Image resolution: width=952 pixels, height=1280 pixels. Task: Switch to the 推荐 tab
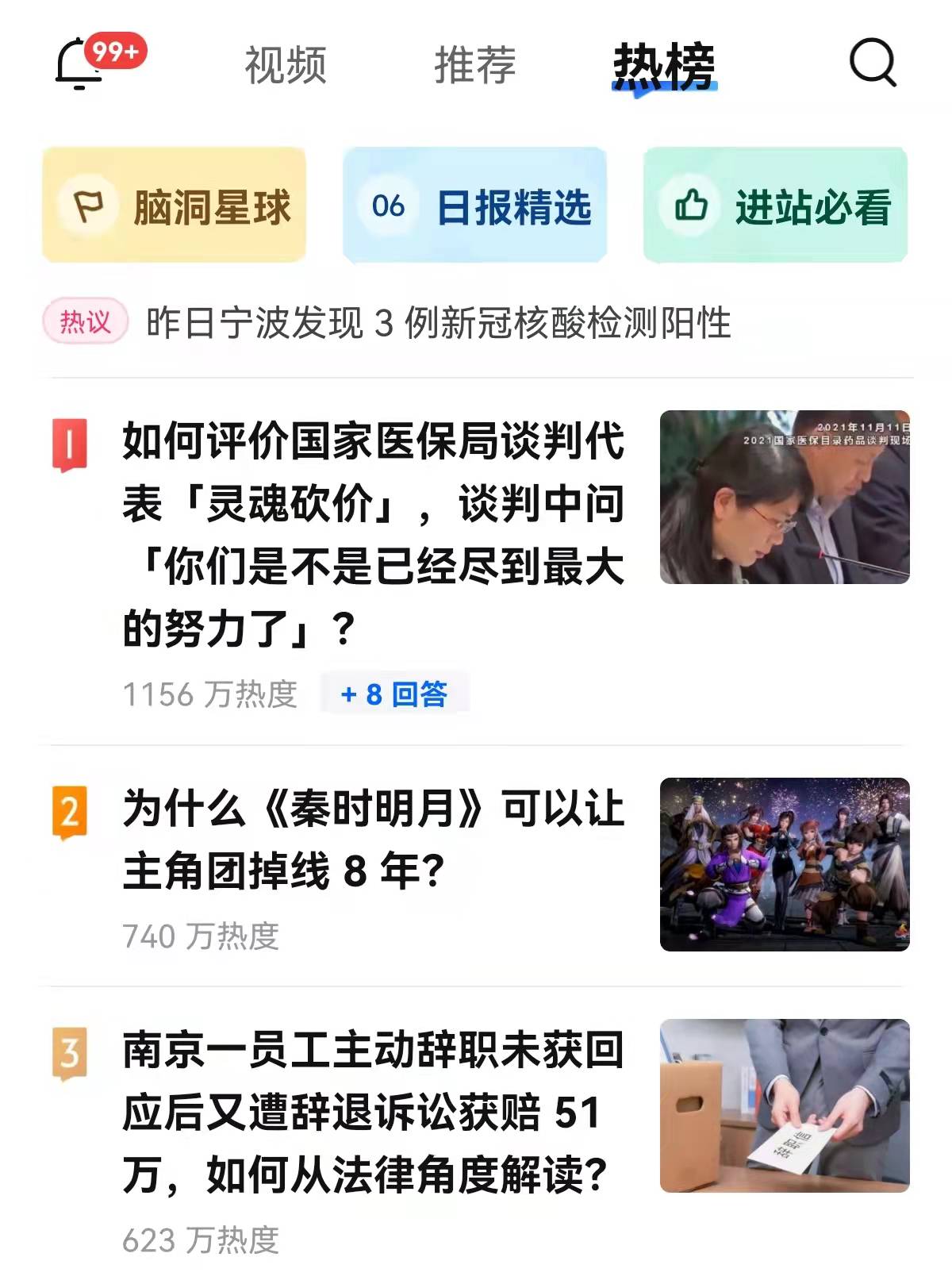coord(475,65)
